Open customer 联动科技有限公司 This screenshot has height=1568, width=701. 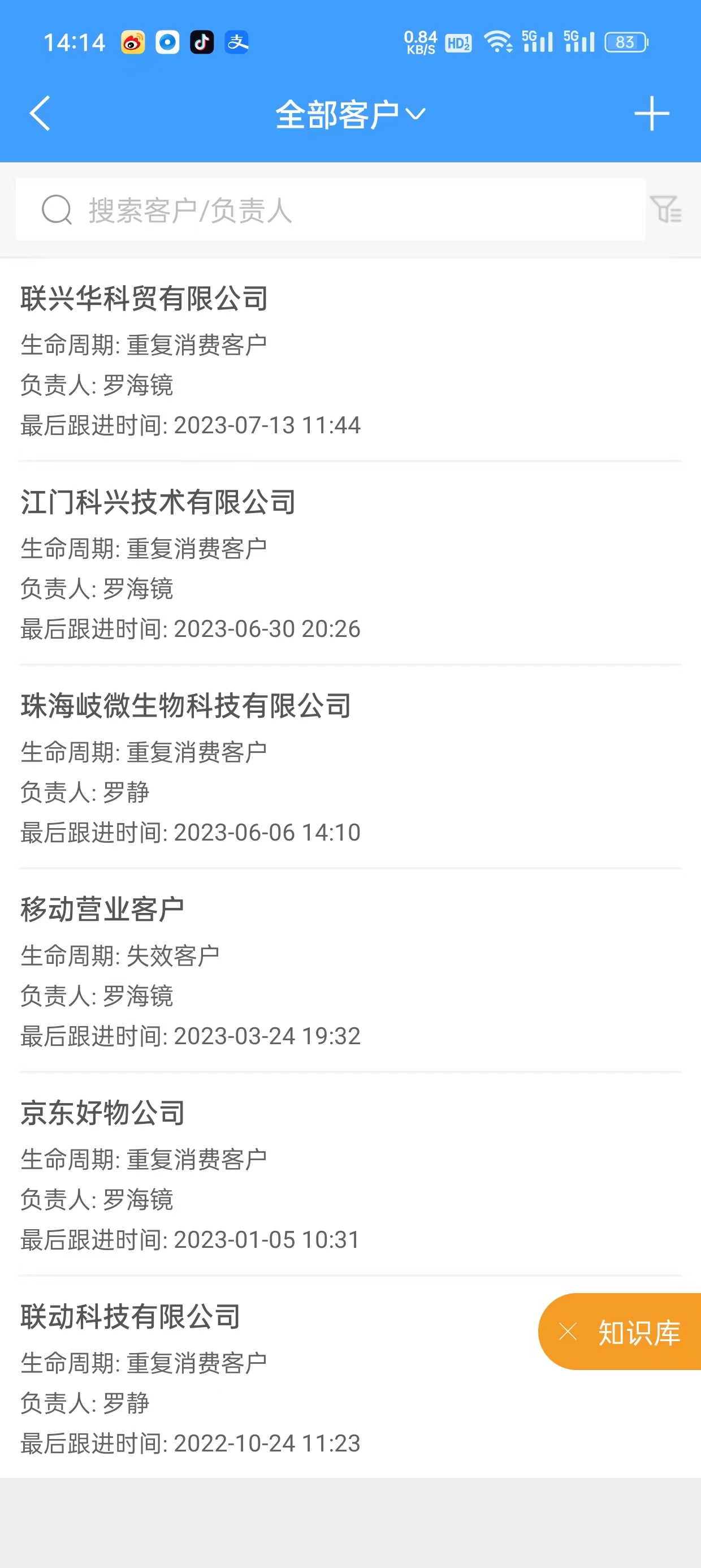coord(268,1378)
